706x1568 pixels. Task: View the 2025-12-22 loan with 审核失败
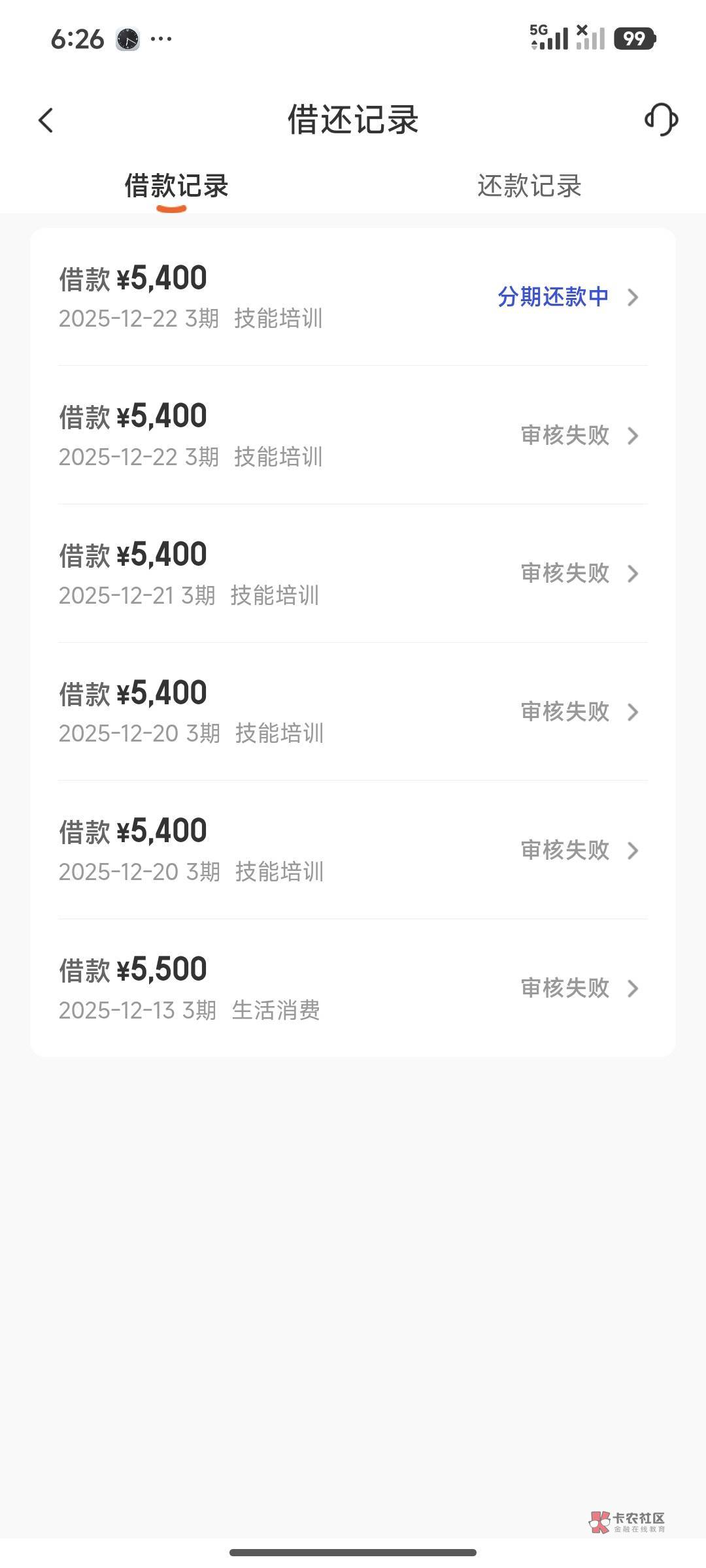(353, 435)
